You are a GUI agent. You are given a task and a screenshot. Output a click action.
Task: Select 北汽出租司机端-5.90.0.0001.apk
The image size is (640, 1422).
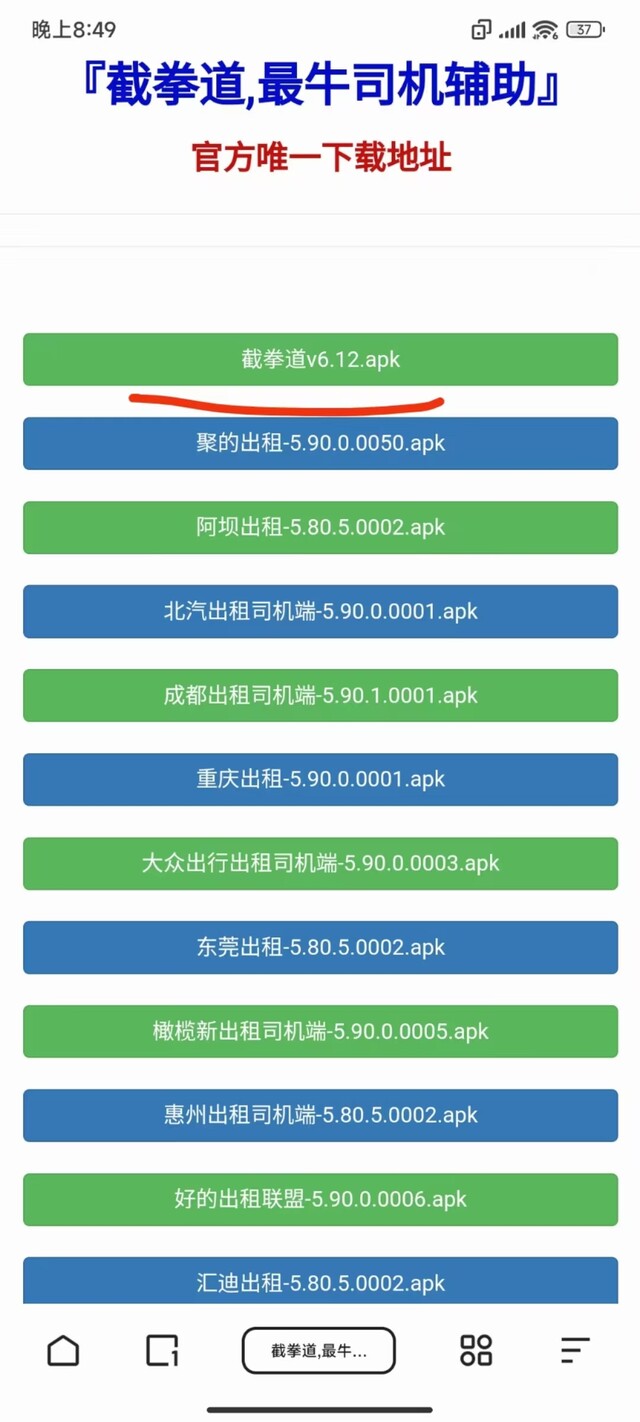[320, 611]
